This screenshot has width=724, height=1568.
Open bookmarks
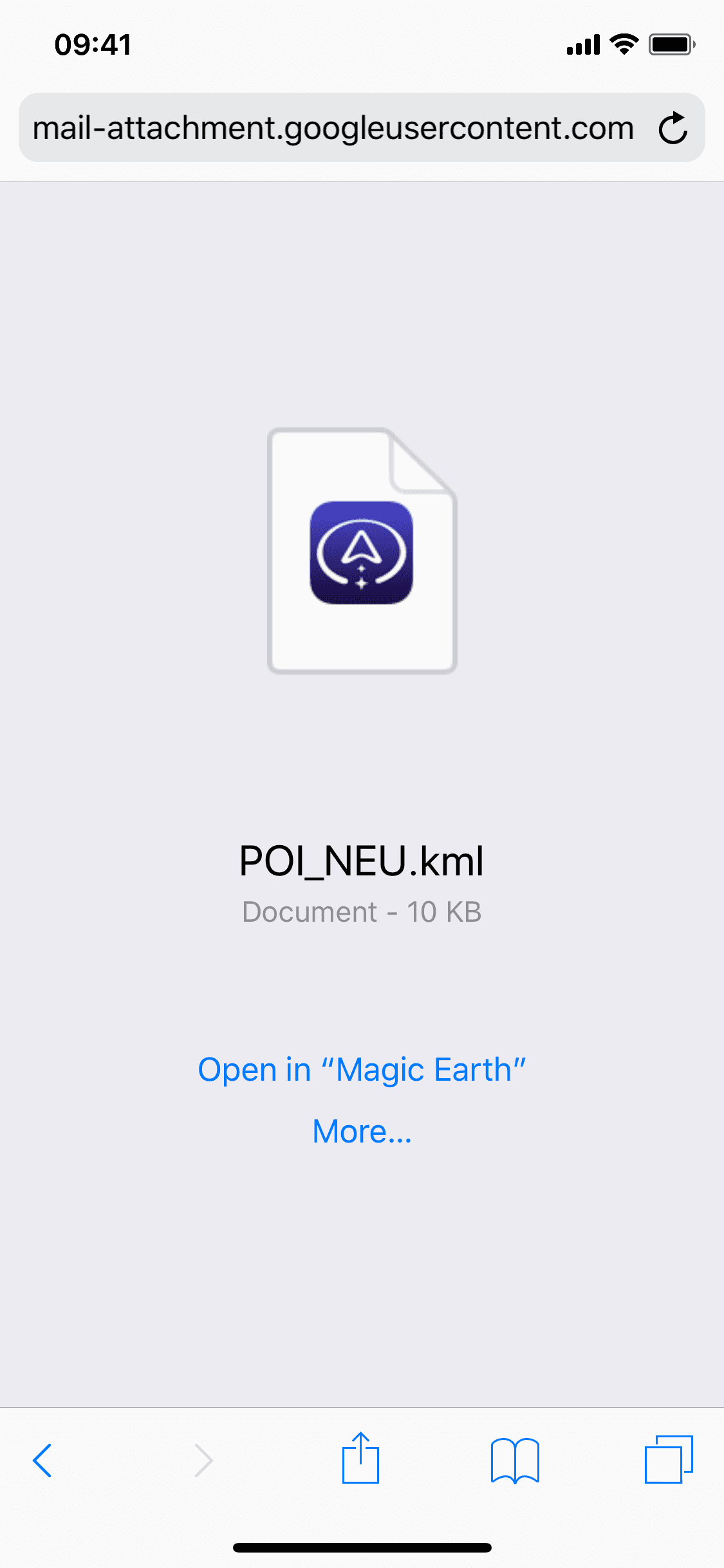tap(515, 1460)
